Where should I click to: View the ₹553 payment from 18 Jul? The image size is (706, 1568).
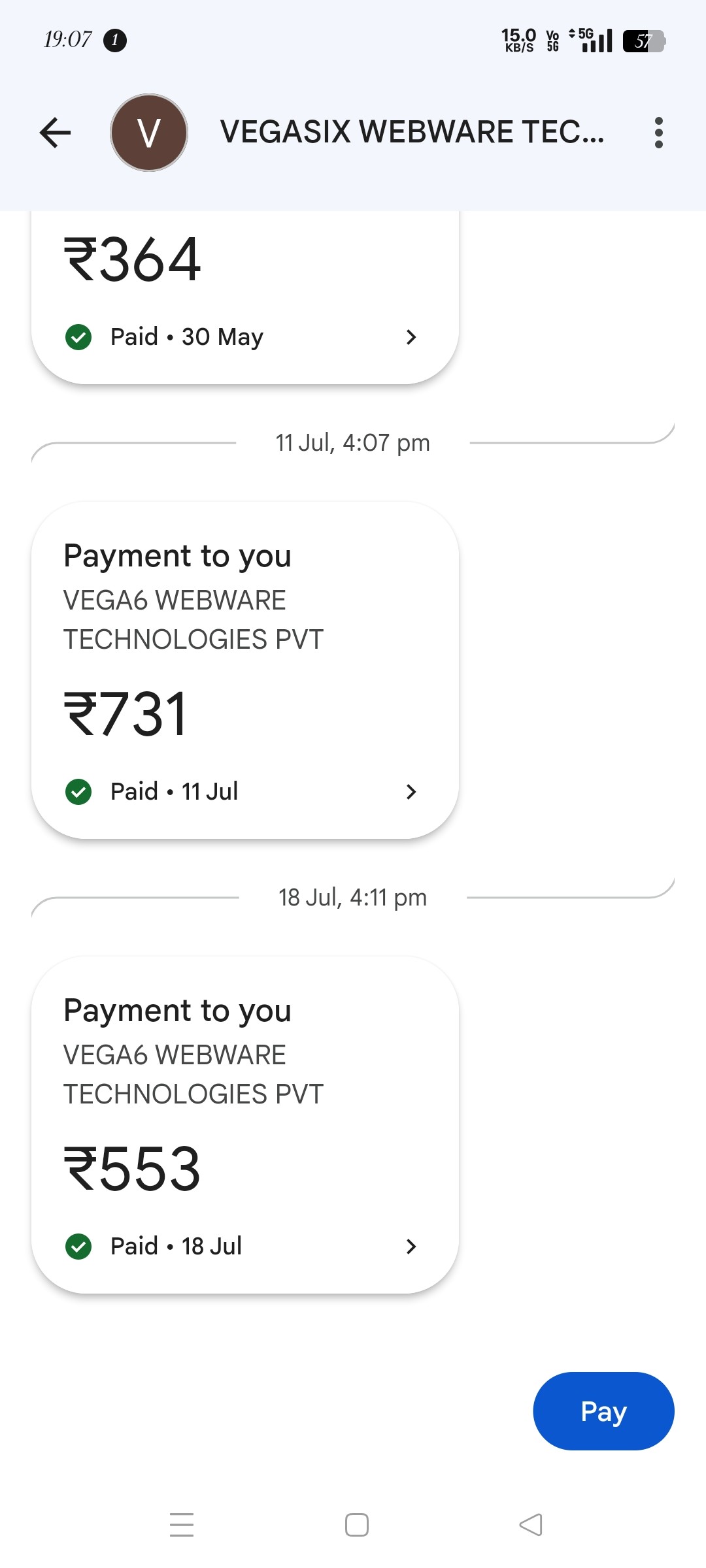click(245, 1124)
